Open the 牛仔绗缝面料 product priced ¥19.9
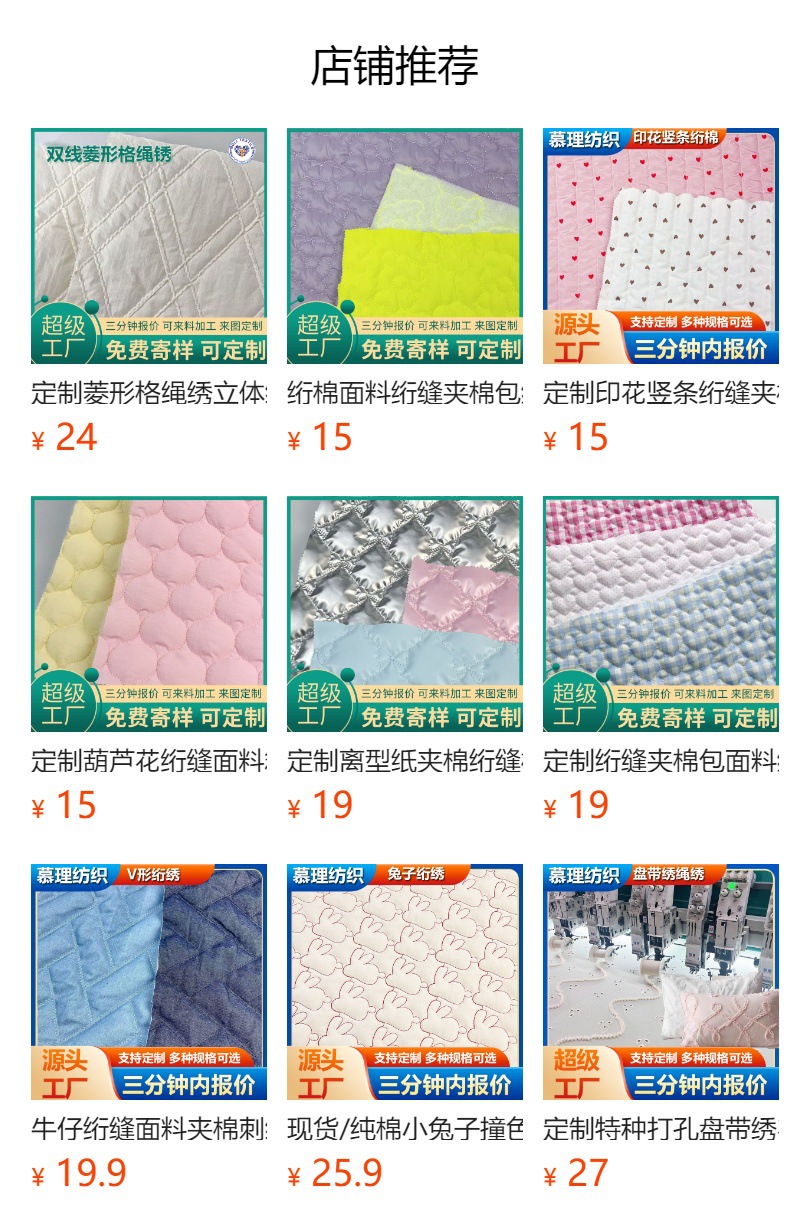The image size is (790, 1232). (x=149, y=982)
